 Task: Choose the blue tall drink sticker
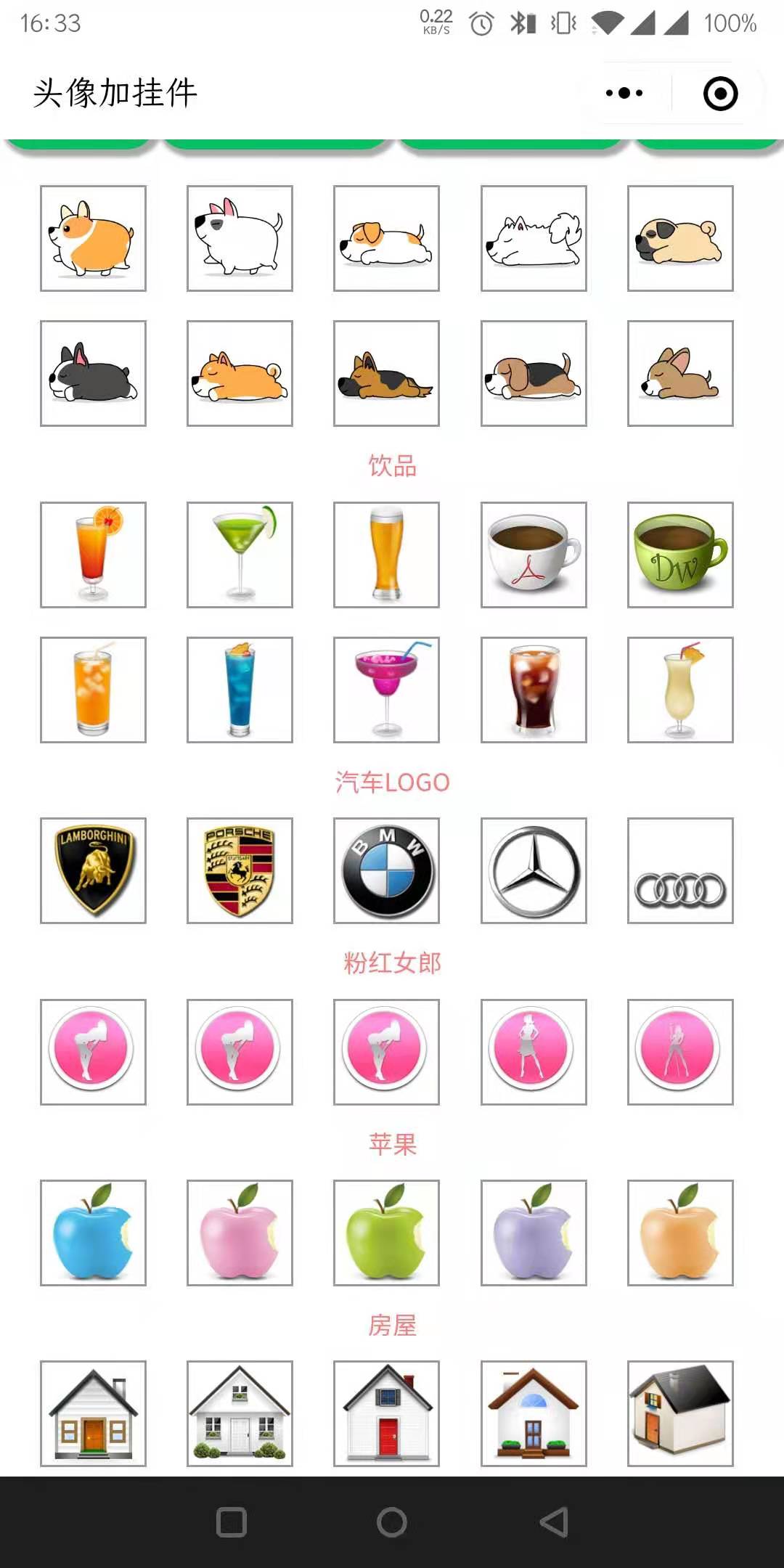[240, 690]
